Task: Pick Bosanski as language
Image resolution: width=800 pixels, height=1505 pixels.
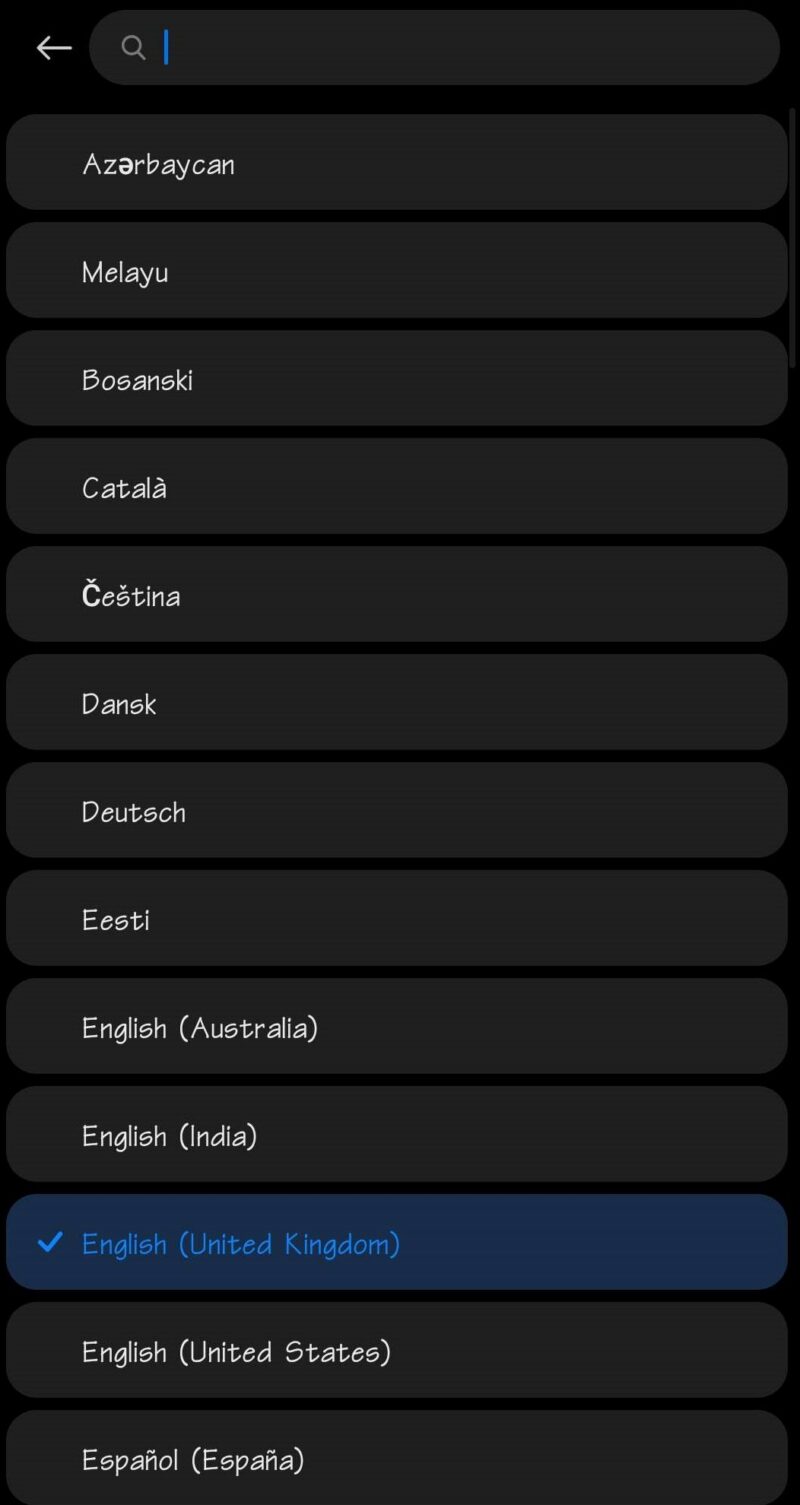Action: pos(396,379)
